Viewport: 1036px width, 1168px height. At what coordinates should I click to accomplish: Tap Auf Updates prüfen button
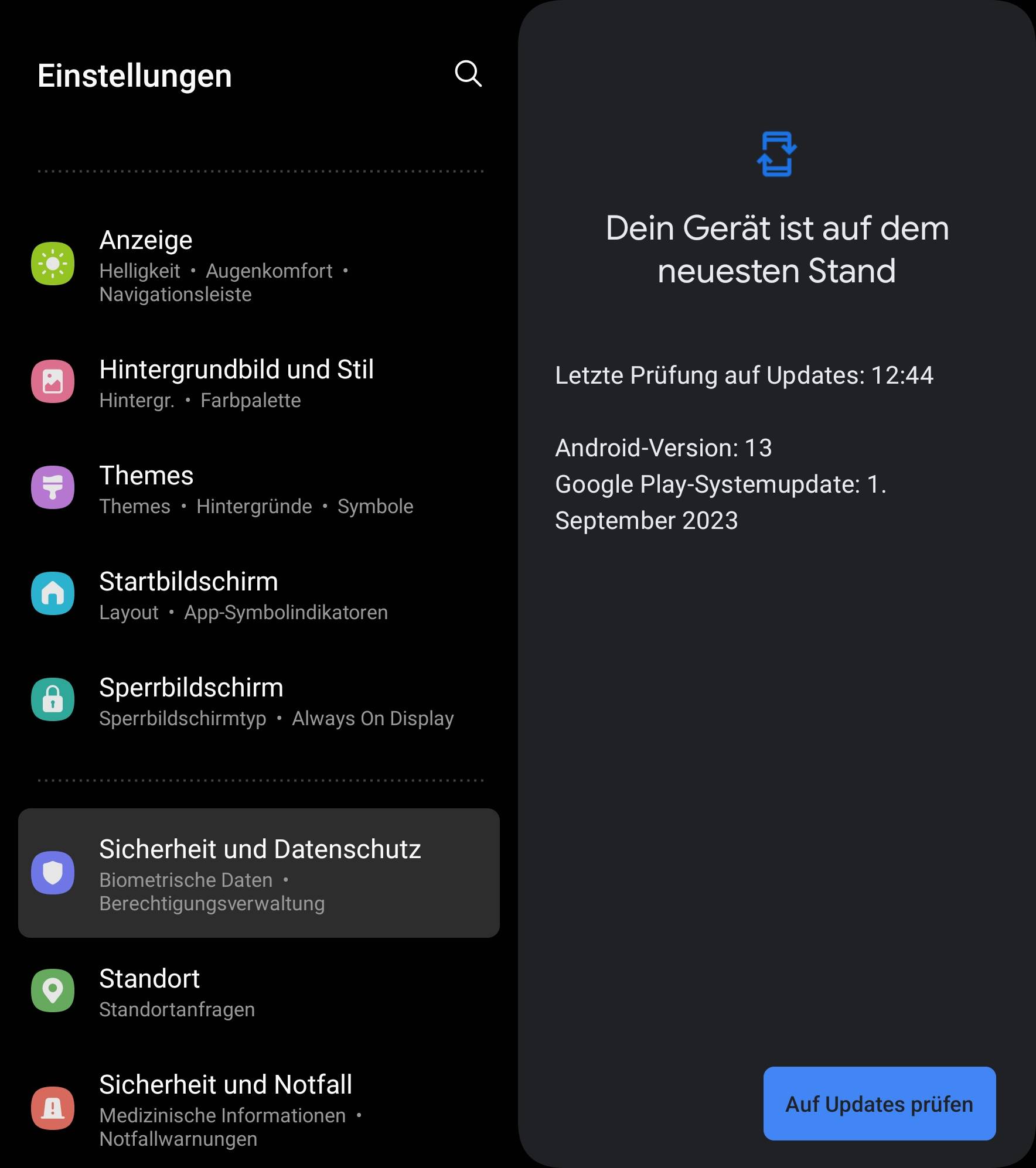click(x=879, y=1104)
